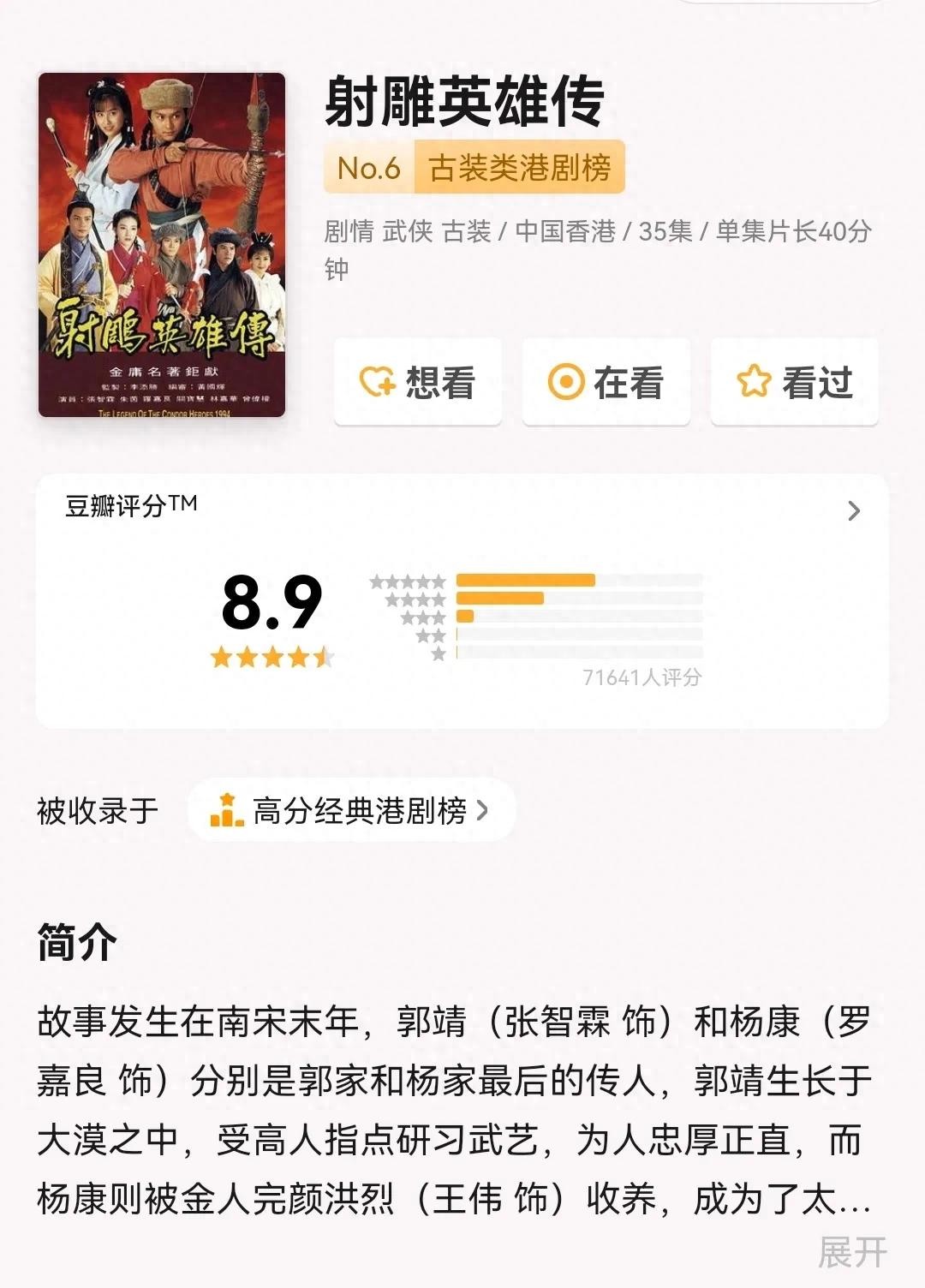
Task: Expand the 简介 with 展开
Action: tap(851, 1252)
